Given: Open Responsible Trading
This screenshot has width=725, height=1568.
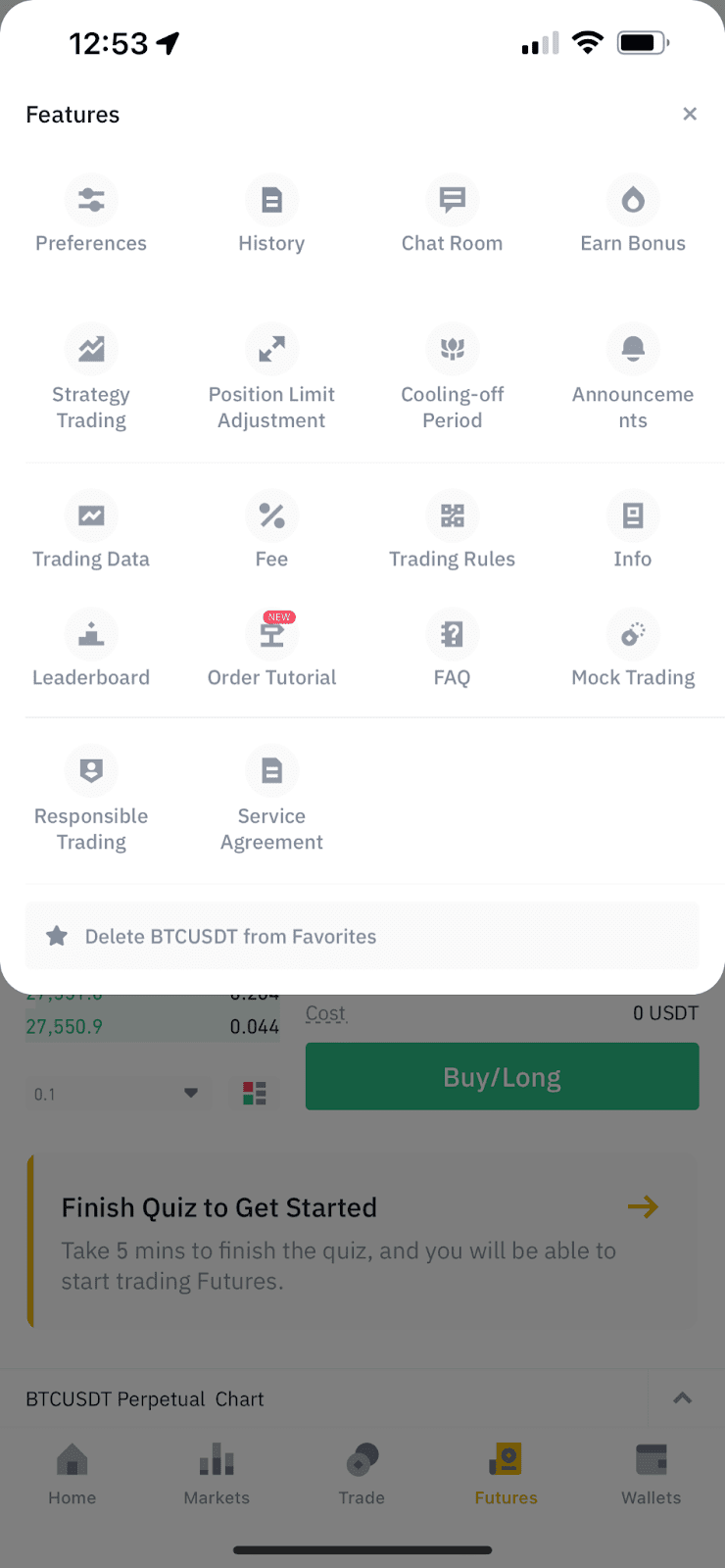Looking at the screenshot, I should (91, 800).
